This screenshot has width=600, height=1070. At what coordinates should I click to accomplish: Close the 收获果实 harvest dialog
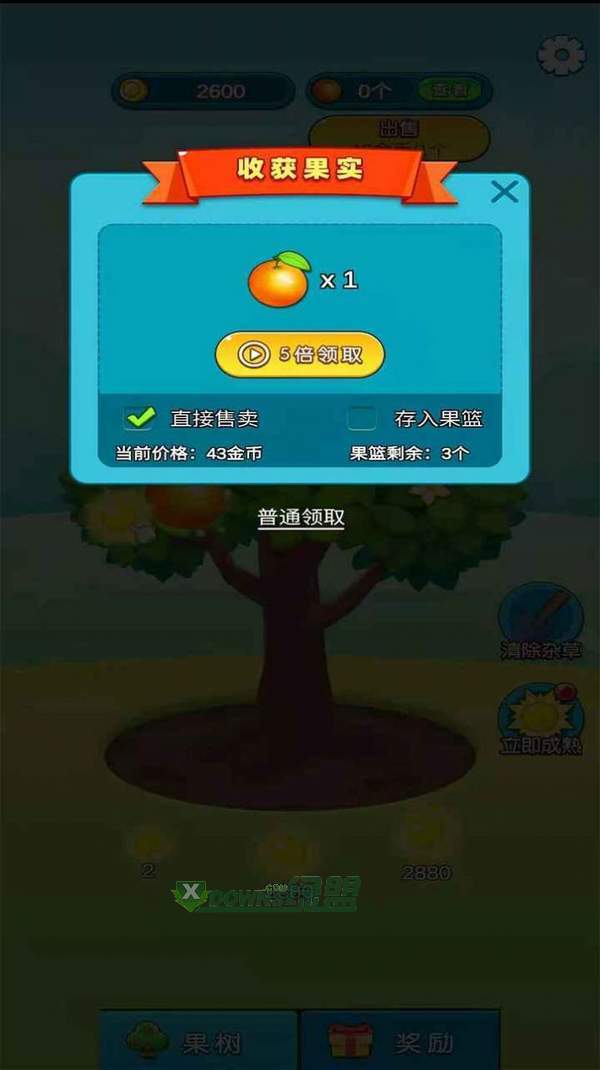504,191
